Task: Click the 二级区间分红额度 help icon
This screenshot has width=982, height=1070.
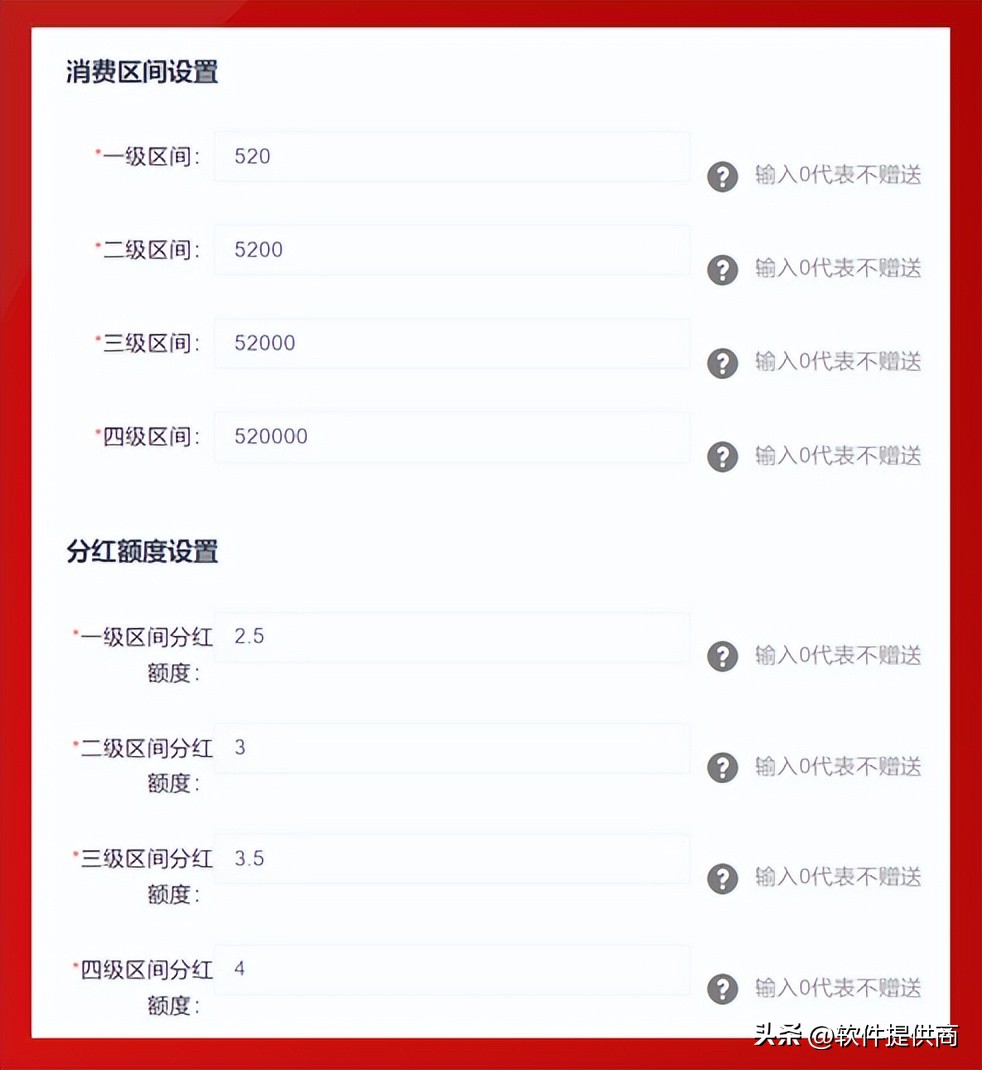Action: point(722,768)
